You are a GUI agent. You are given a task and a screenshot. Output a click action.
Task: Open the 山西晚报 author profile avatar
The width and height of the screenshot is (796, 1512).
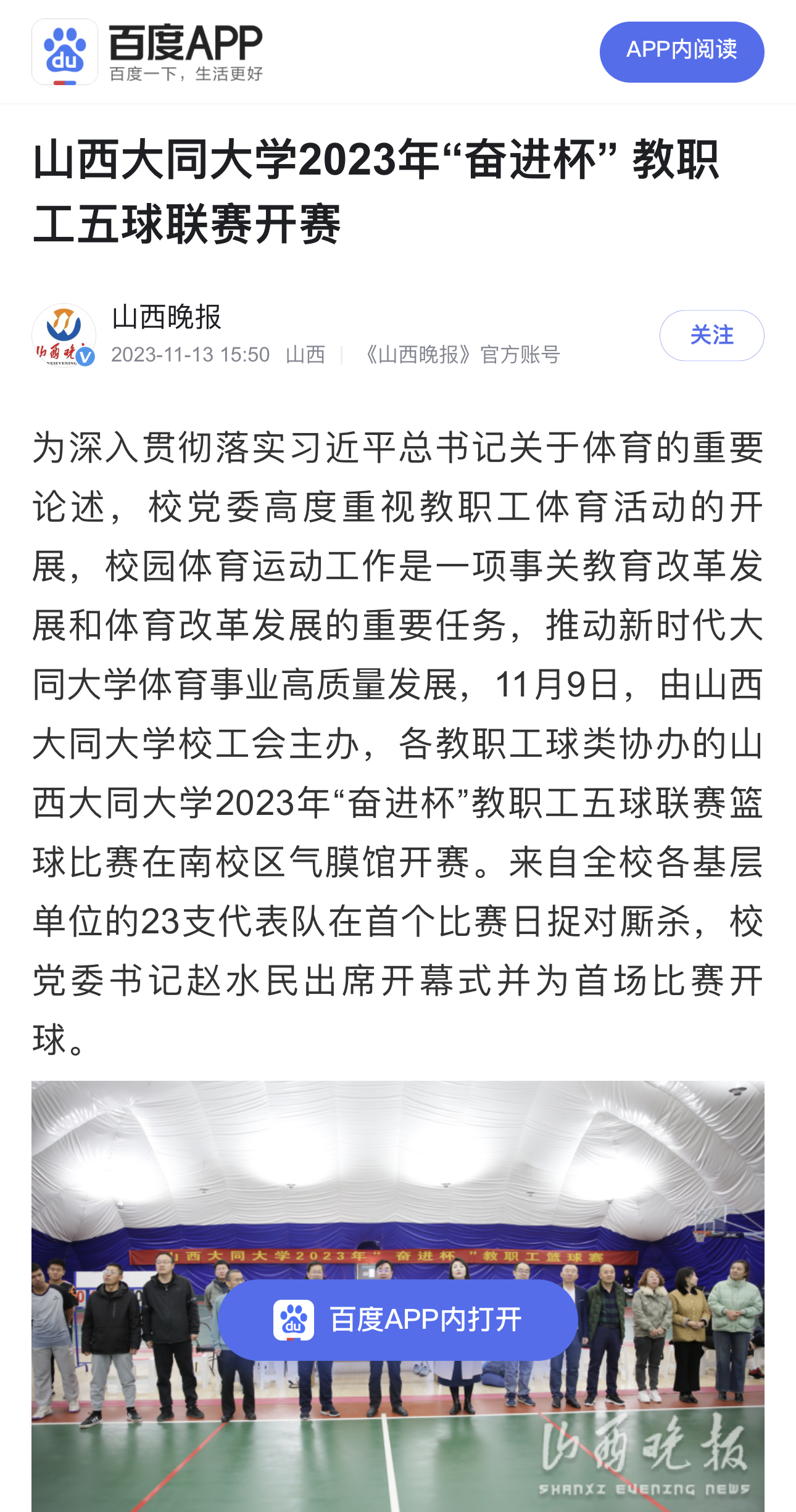pyautogui.click(x=64, y=336)
